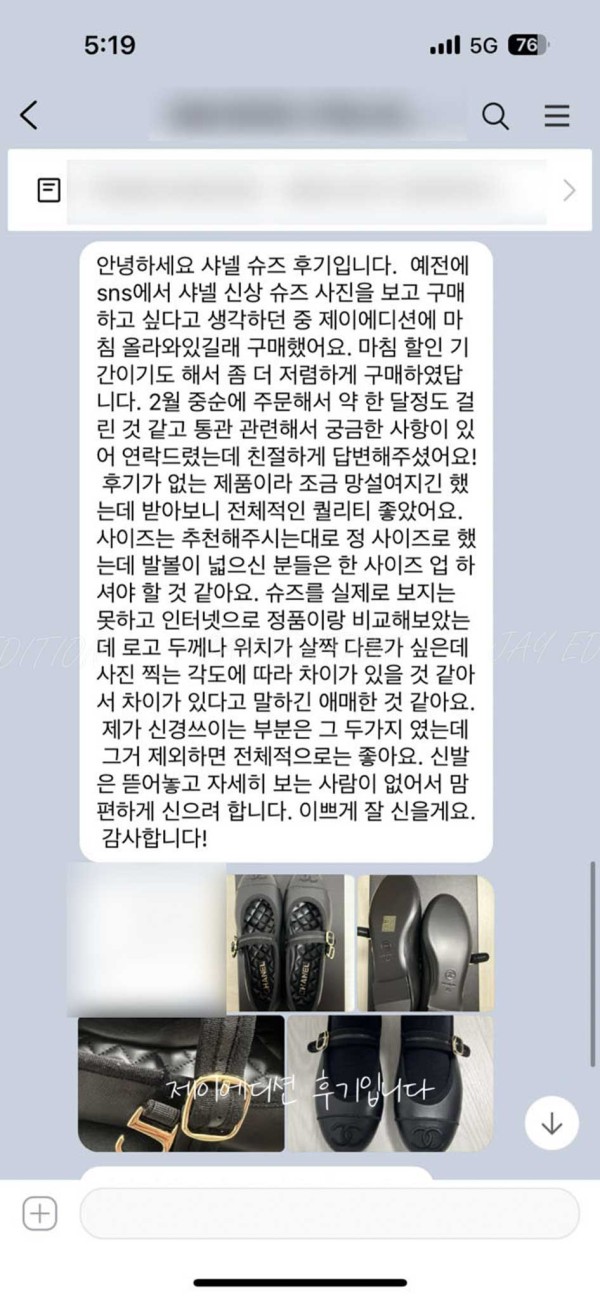Focus the message input field

point(328,1214)
